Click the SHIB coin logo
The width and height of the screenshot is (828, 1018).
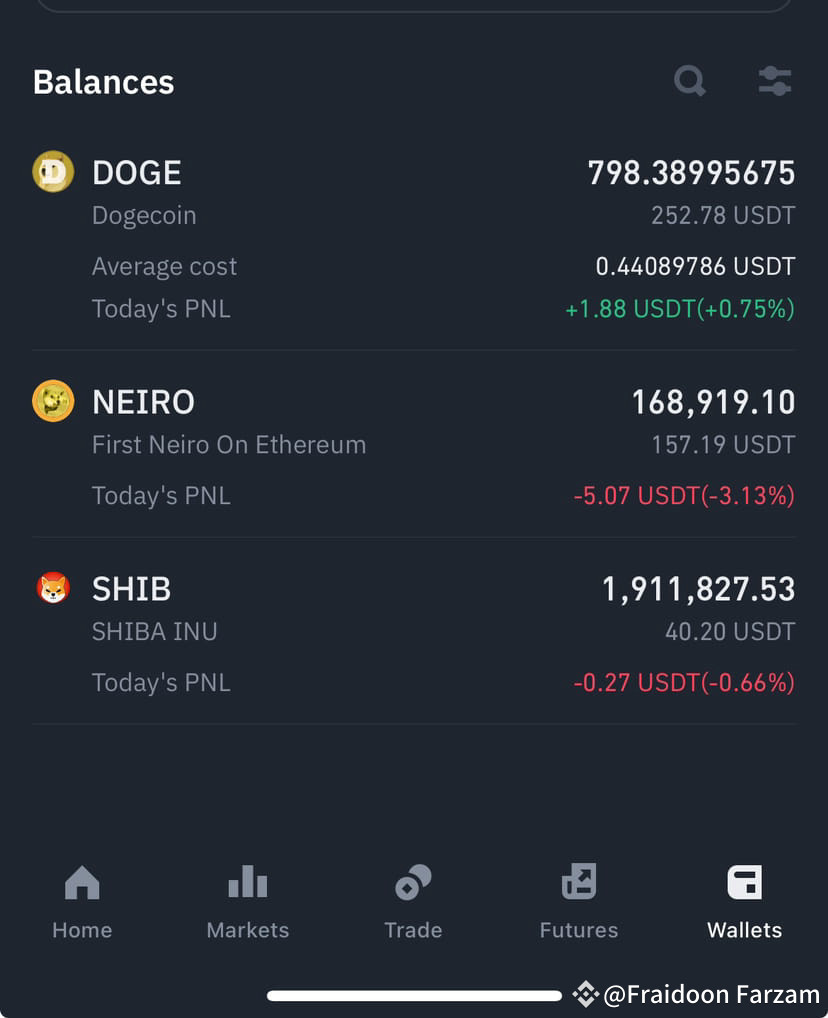click(53, 589)
